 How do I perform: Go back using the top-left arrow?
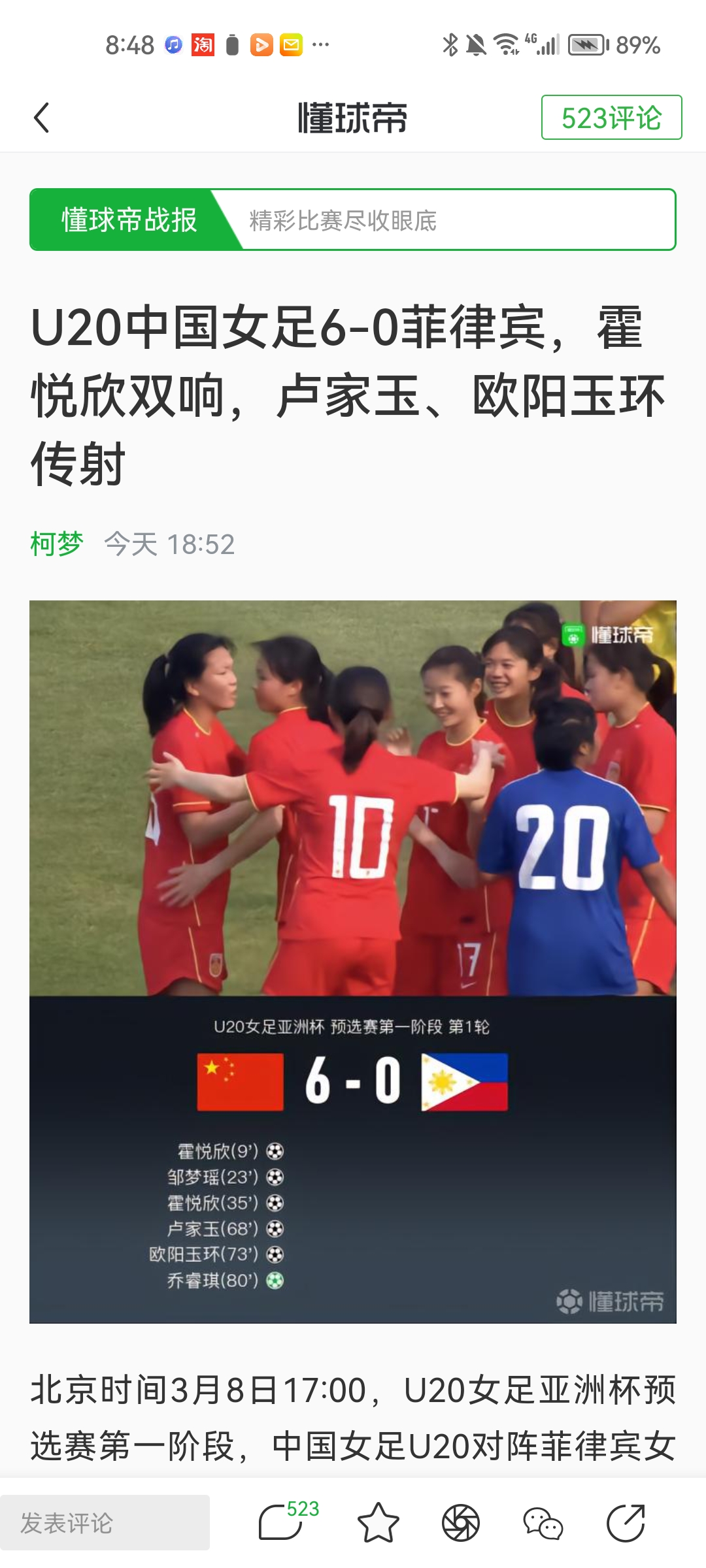42,118
